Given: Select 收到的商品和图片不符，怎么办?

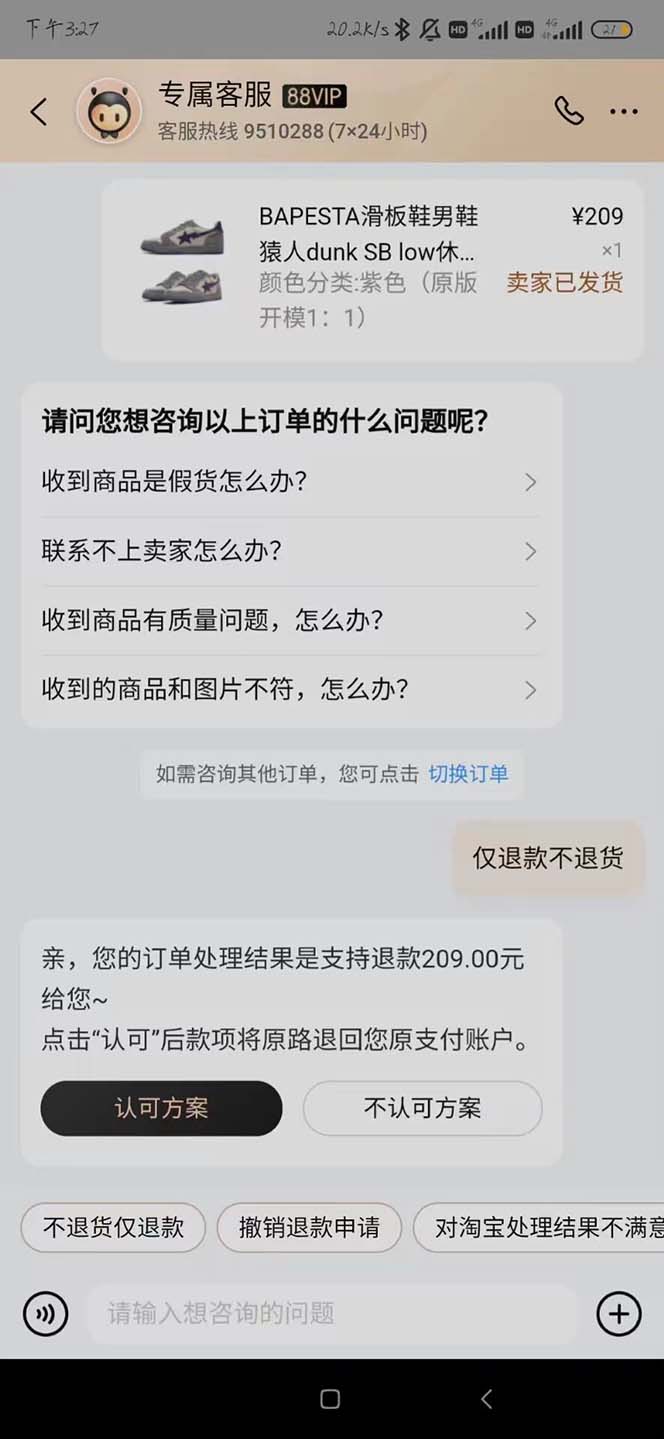Looking at the screenshot, I should 290,689.
